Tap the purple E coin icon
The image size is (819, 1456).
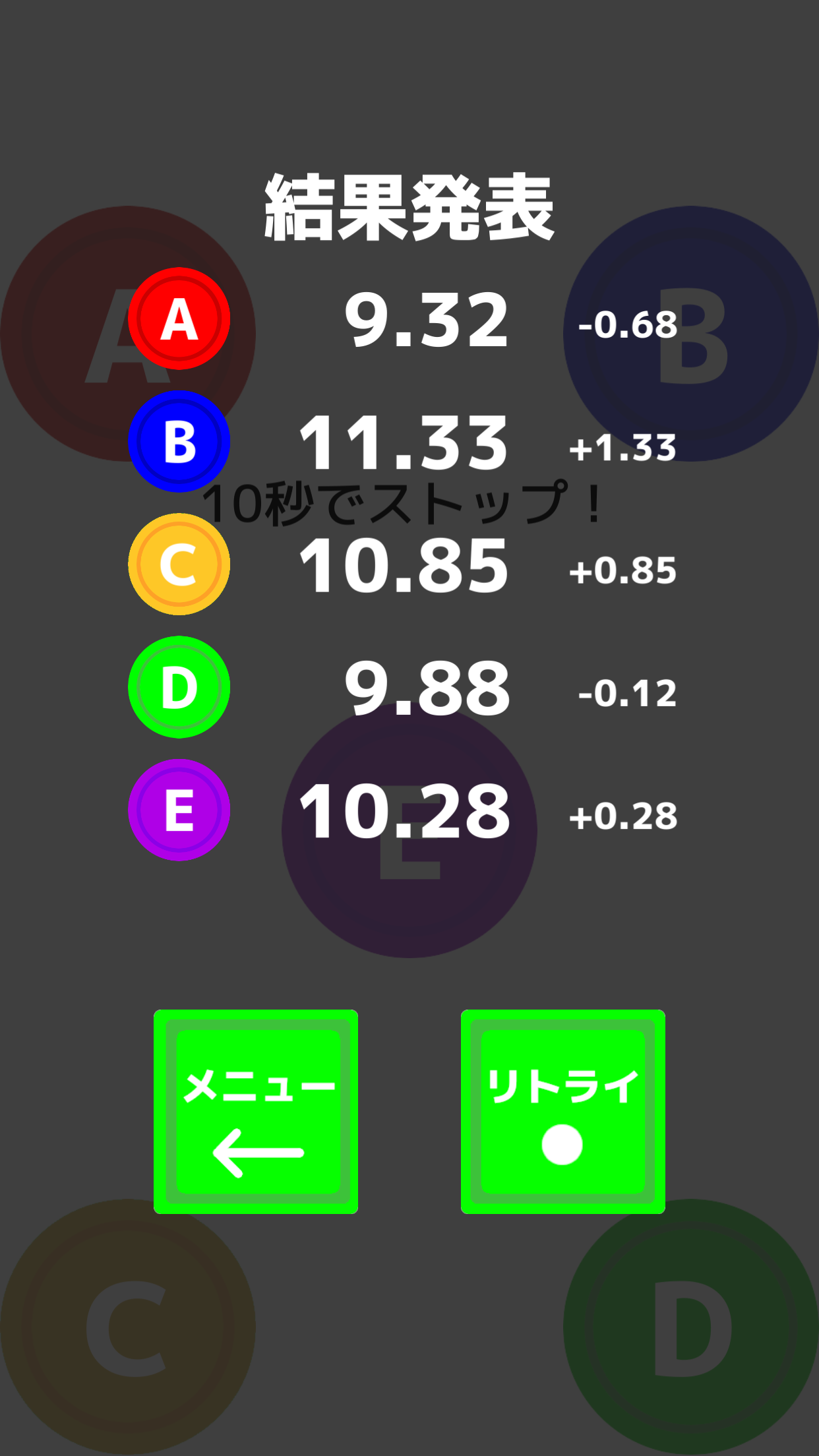click(178, 810)
